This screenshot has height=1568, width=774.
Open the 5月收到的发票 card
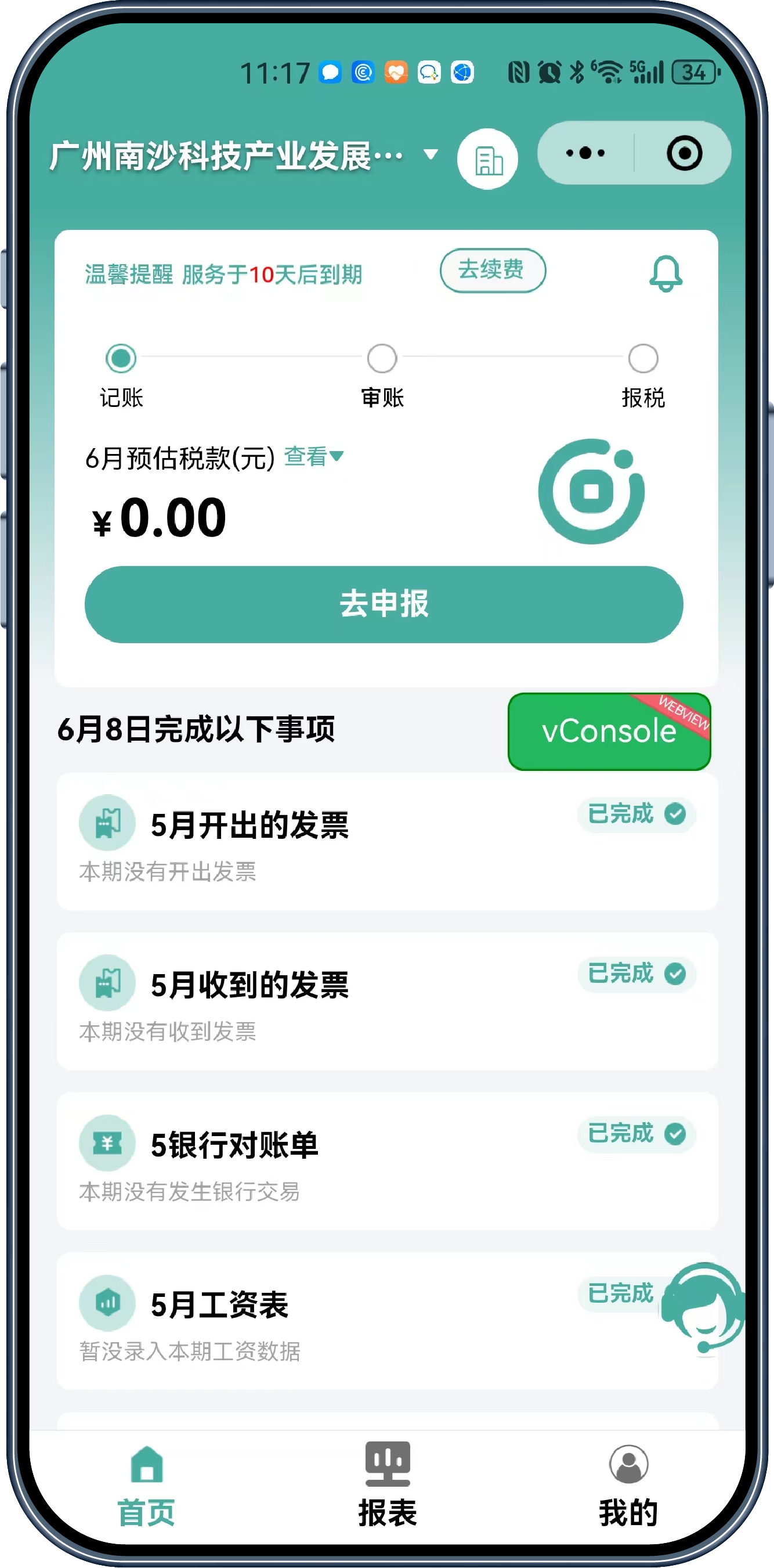click(387, 1001)
